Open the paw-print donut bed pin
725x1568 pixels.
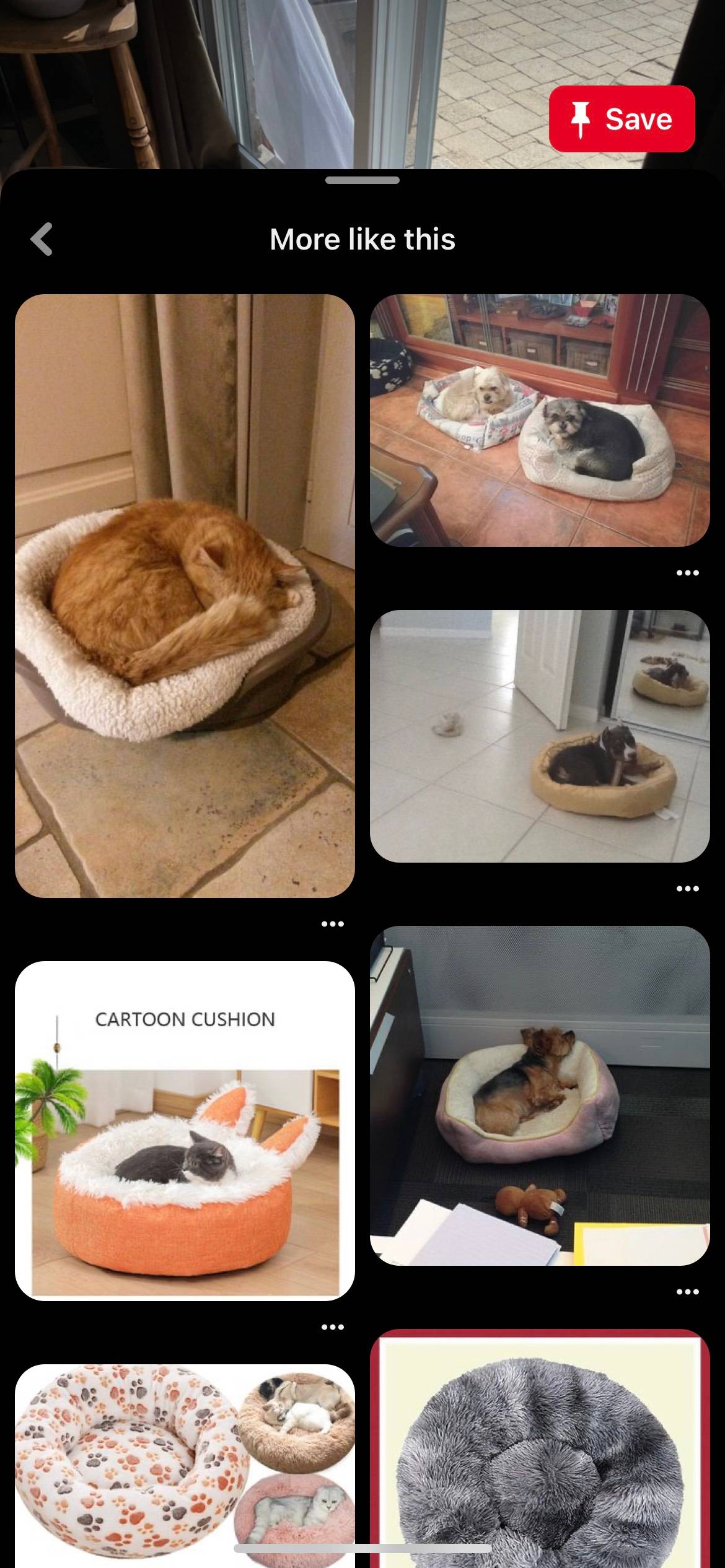point(185,1466)
